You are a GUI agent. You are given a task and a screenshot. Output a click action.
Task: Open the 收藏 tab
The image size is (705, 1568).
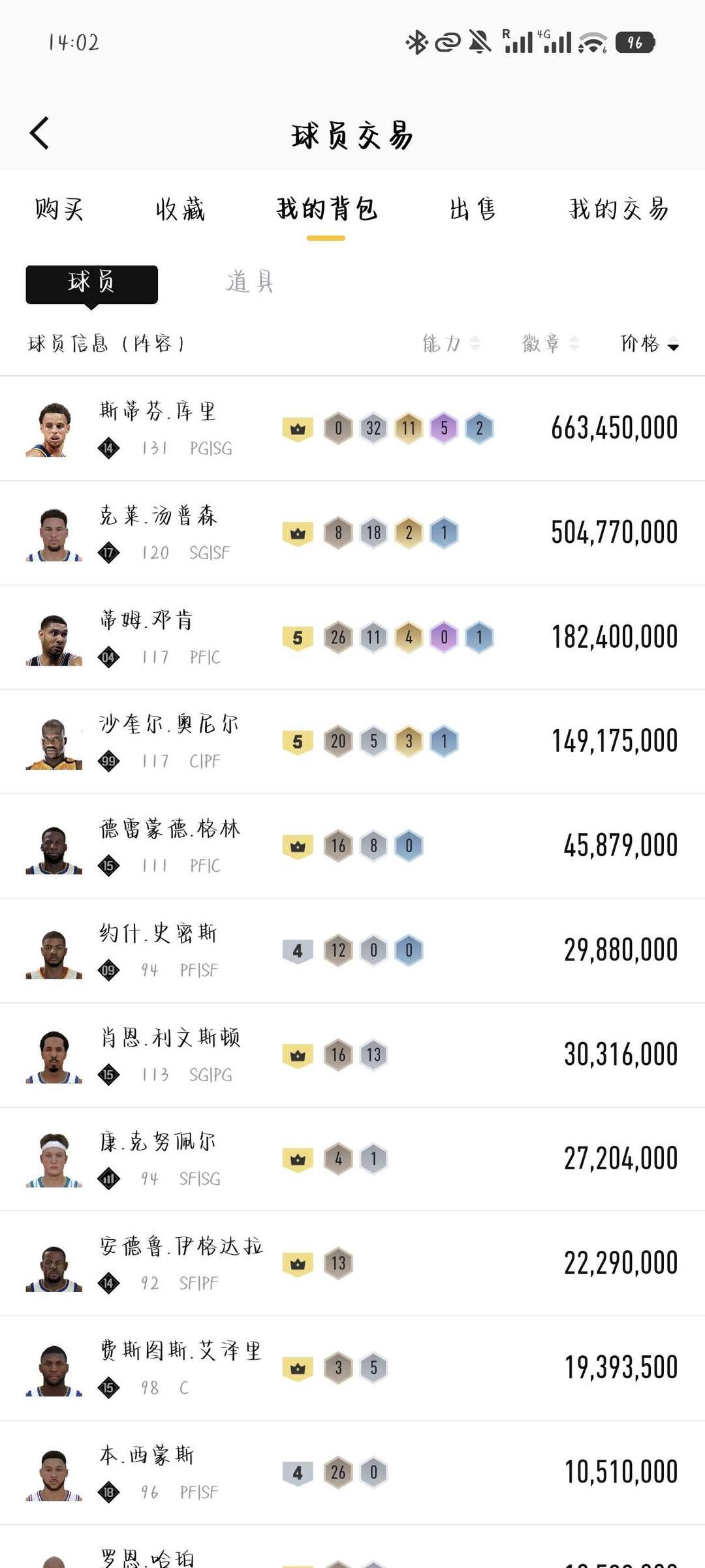[x=180, y=209]
